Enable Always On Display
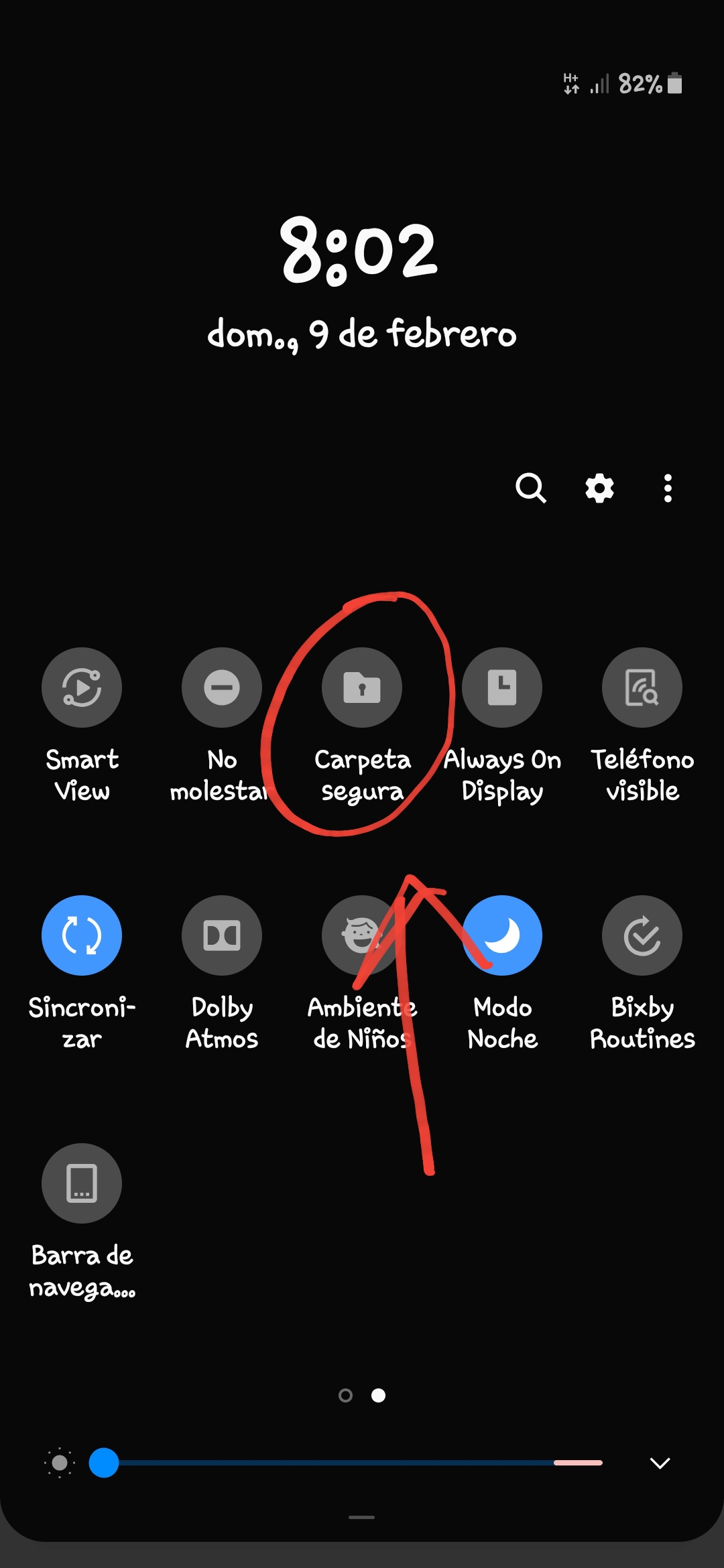Viewport: 724px width, 1568px height. pos(502,688)
